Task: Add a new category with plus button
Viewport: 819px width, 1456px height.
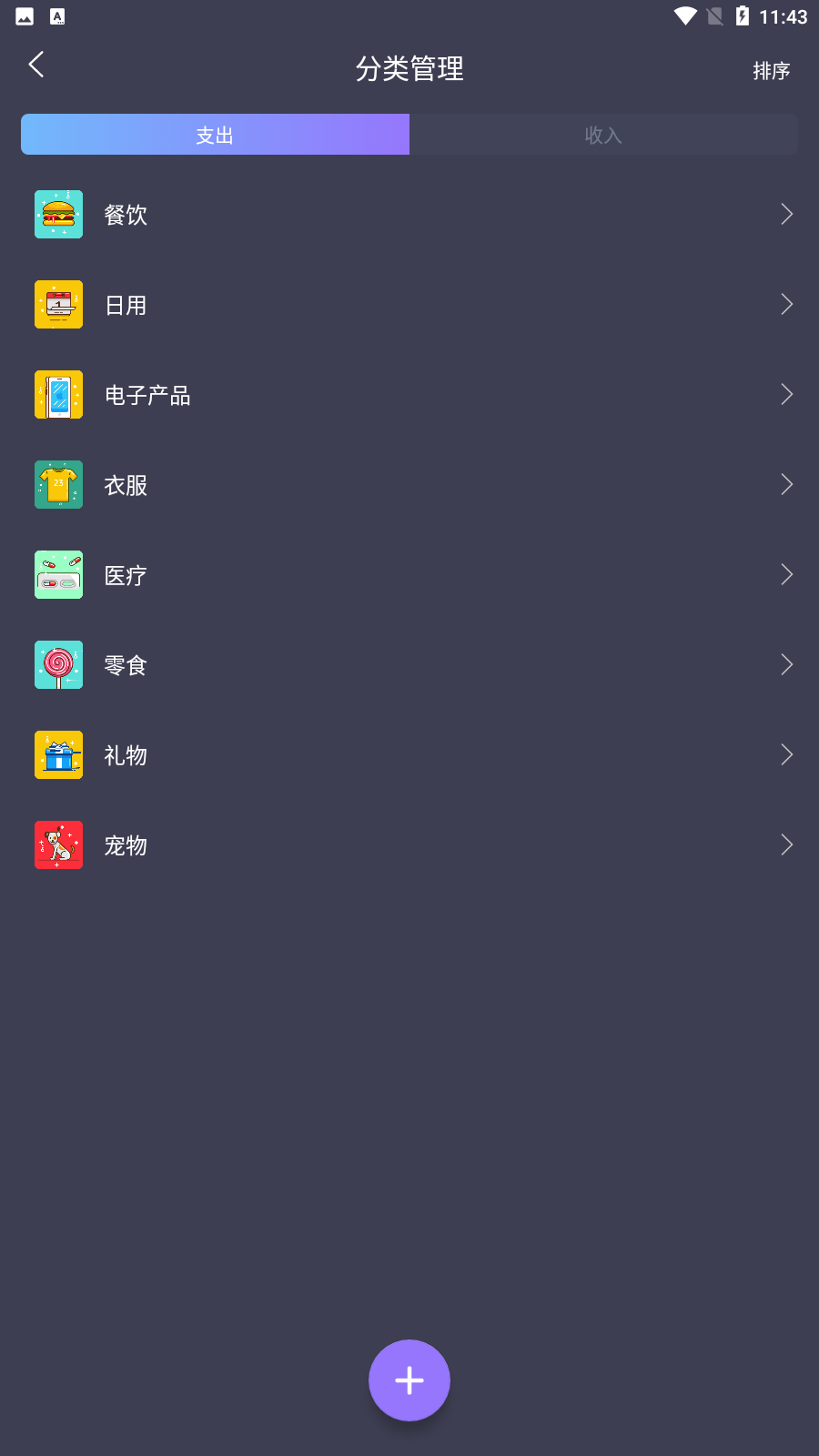Action: coord(409,1380)
